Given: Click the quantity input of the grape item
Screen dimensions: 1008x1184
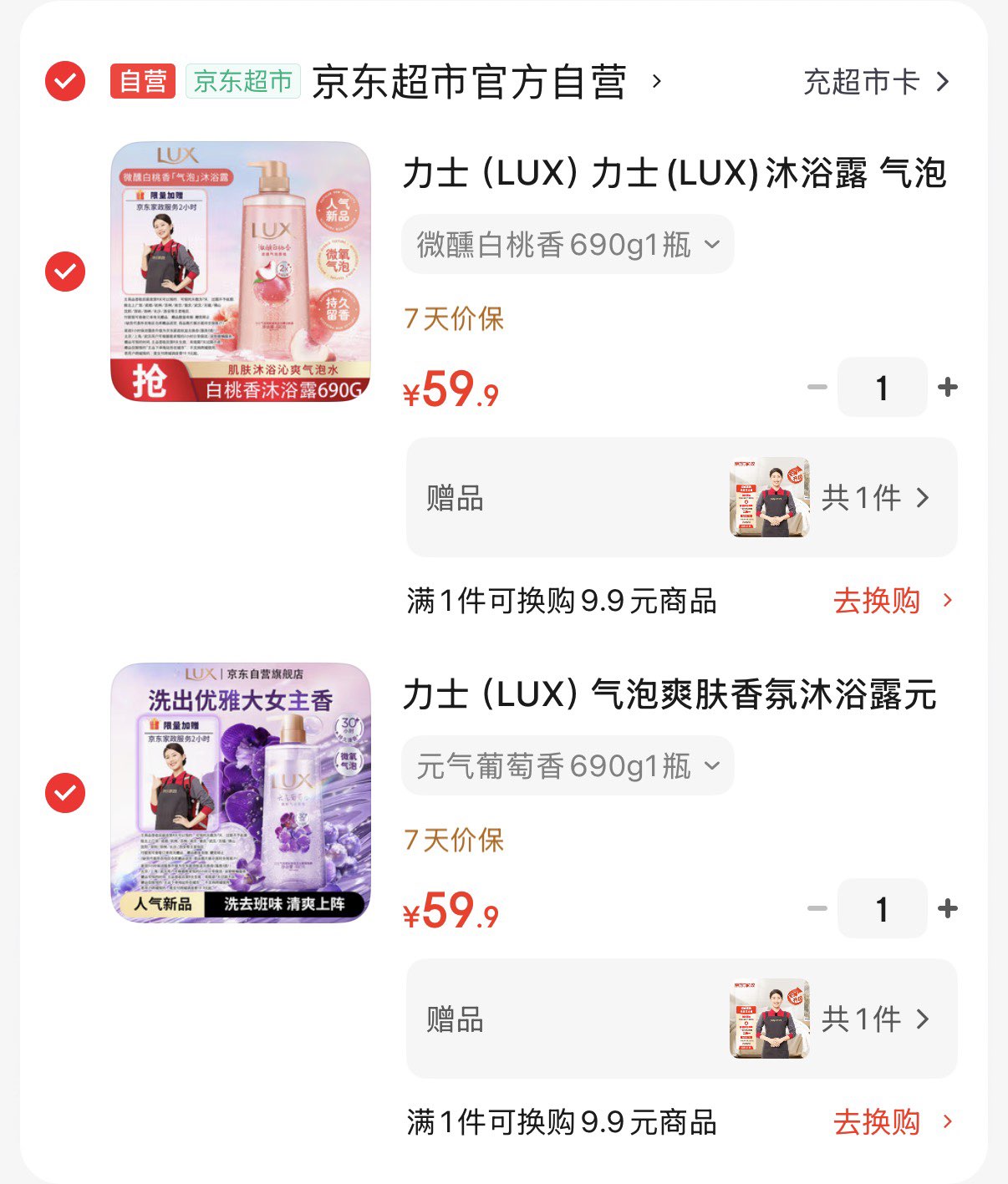Looking at the screenshot, I should click(x=882, y=909).
